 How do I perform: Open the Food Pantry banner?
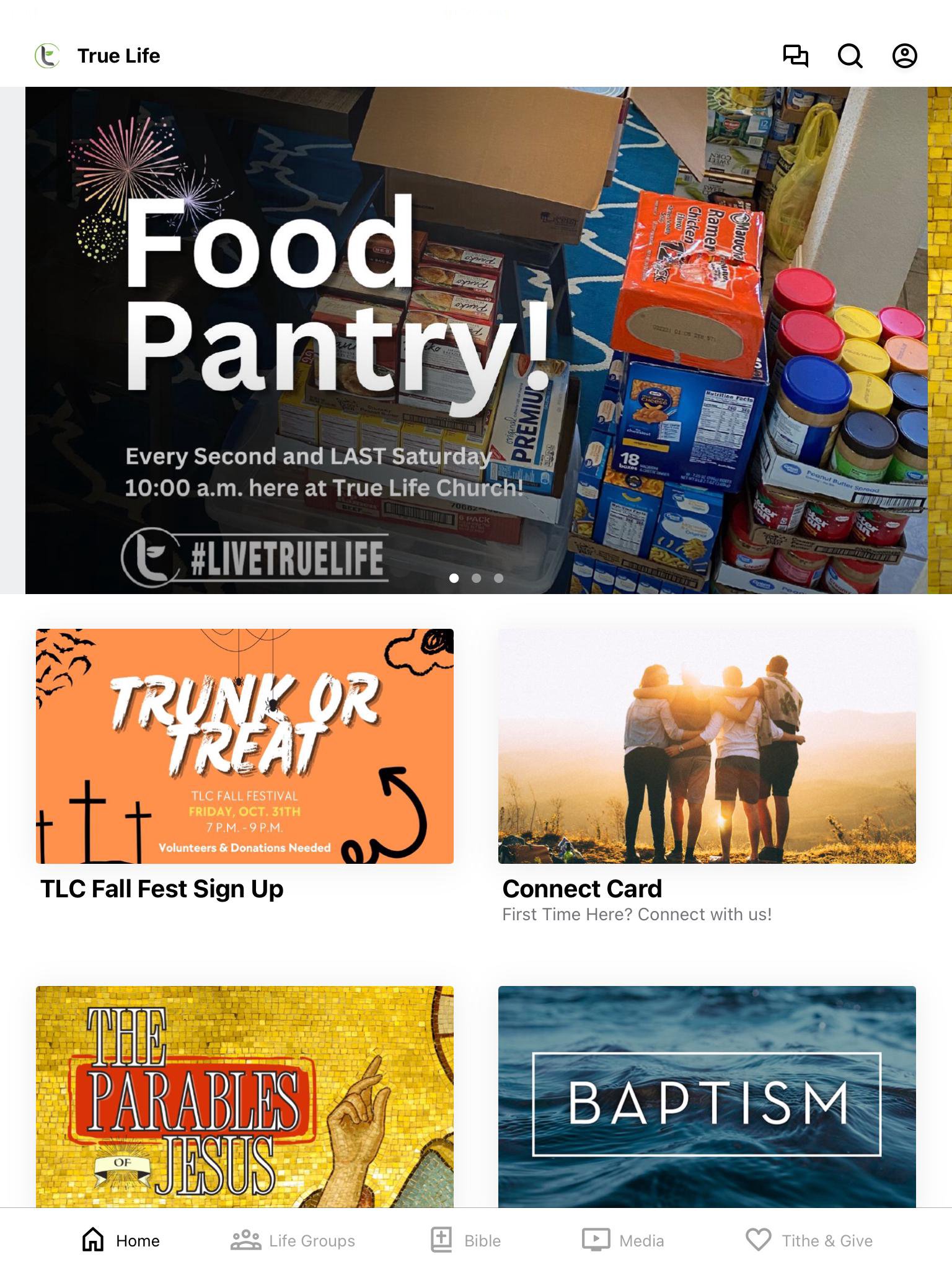[x=476, y=340]
